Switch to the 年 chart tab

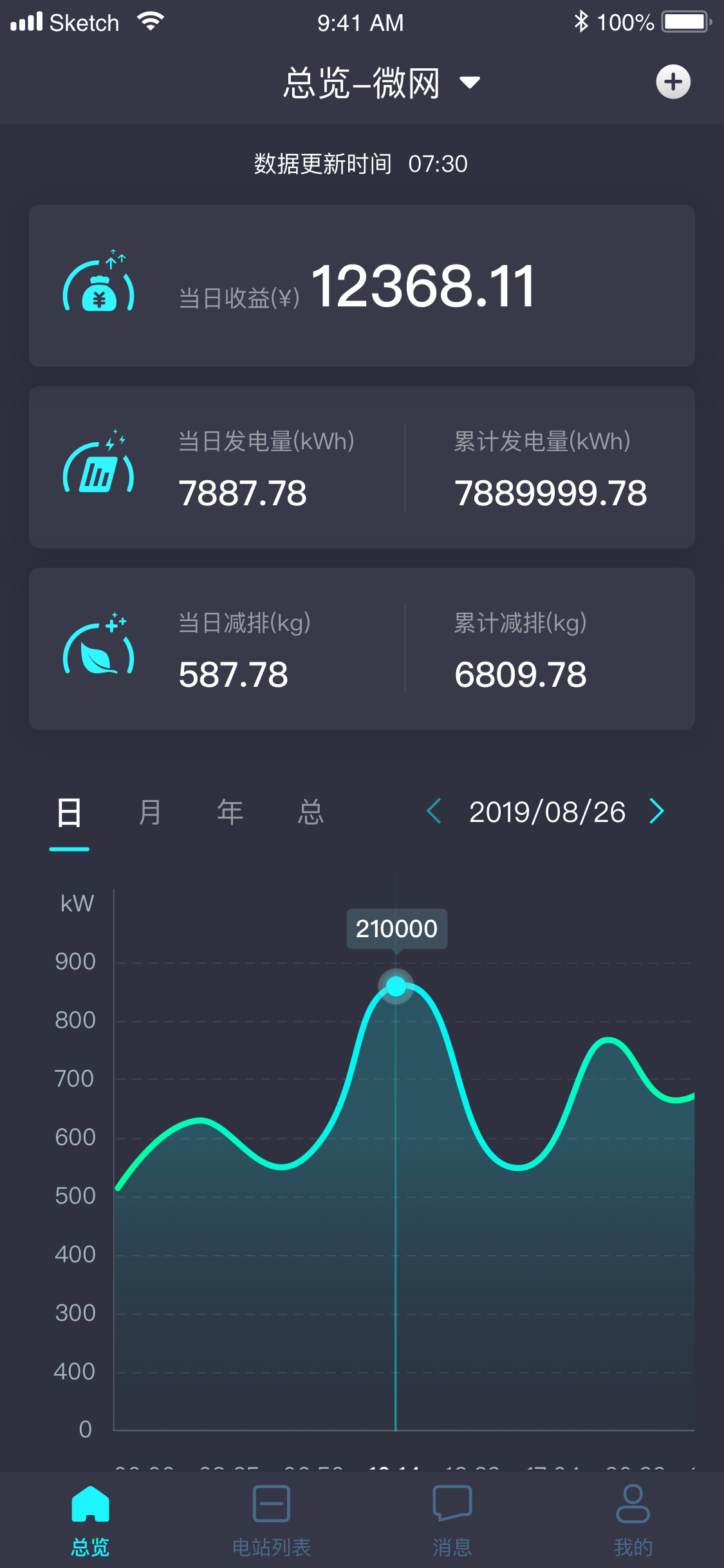click(230, 812)
